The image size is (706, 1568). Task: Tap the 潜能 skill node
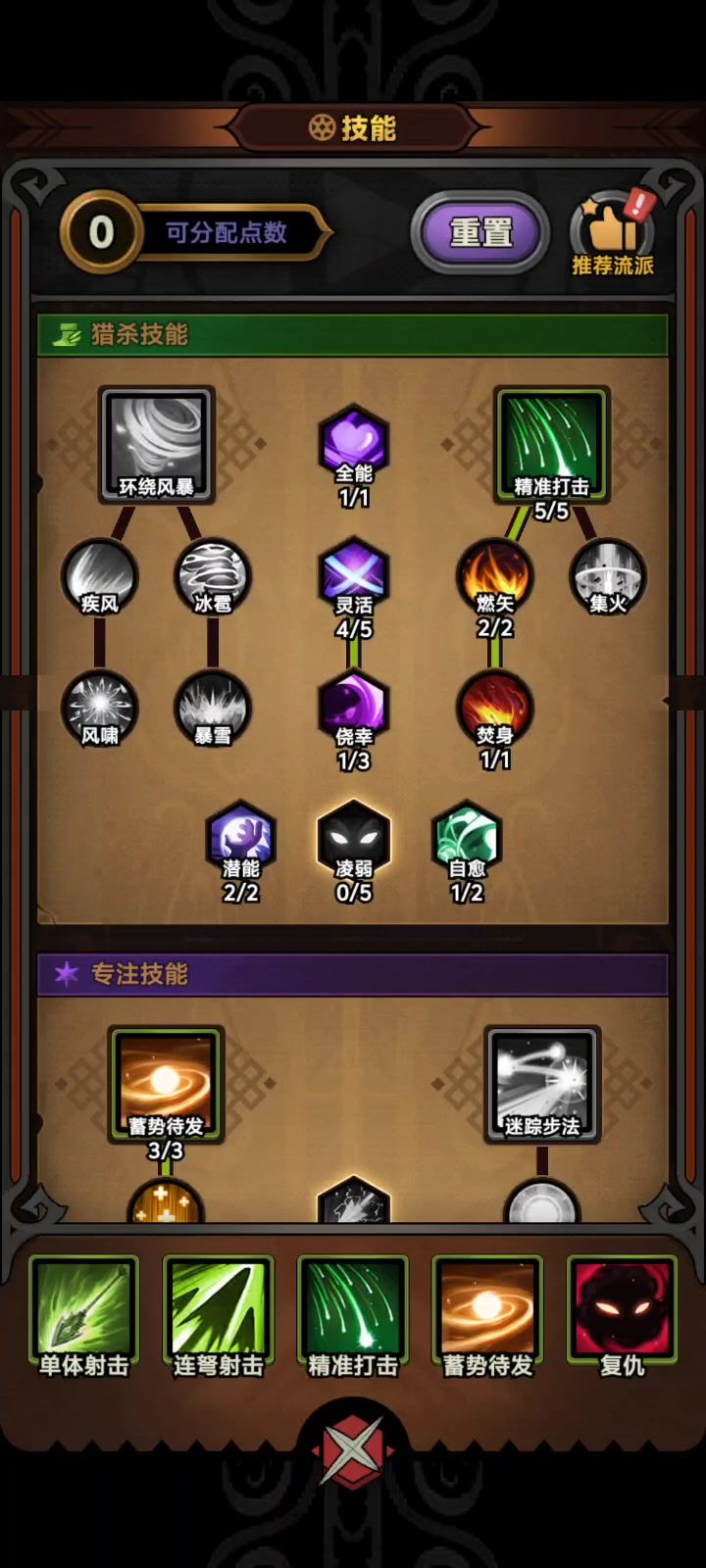click(x=241, y=840)
